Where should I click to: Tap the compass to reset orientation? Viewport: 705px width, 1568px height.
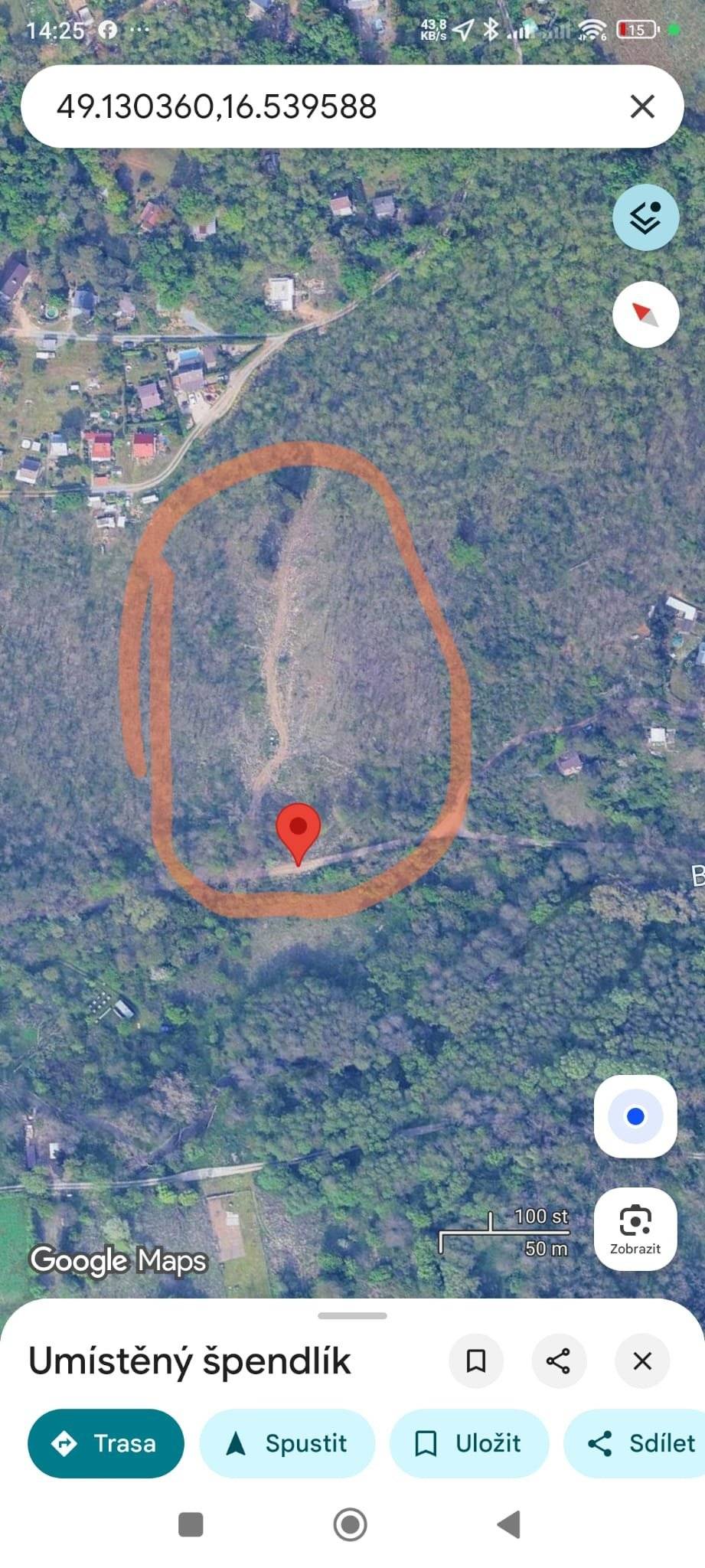(x=645, y=315)
